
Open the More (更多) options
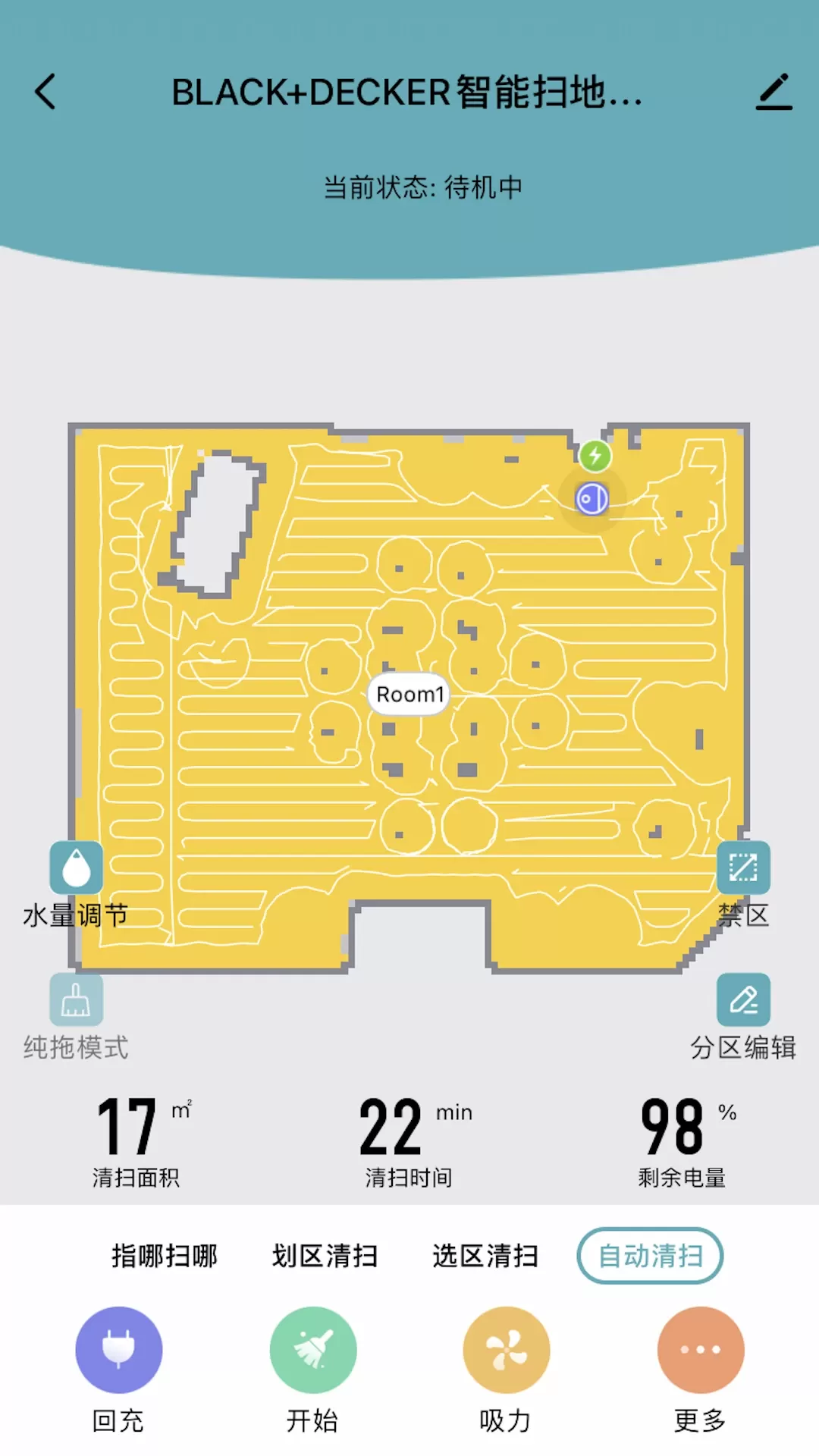point(700,1350)
